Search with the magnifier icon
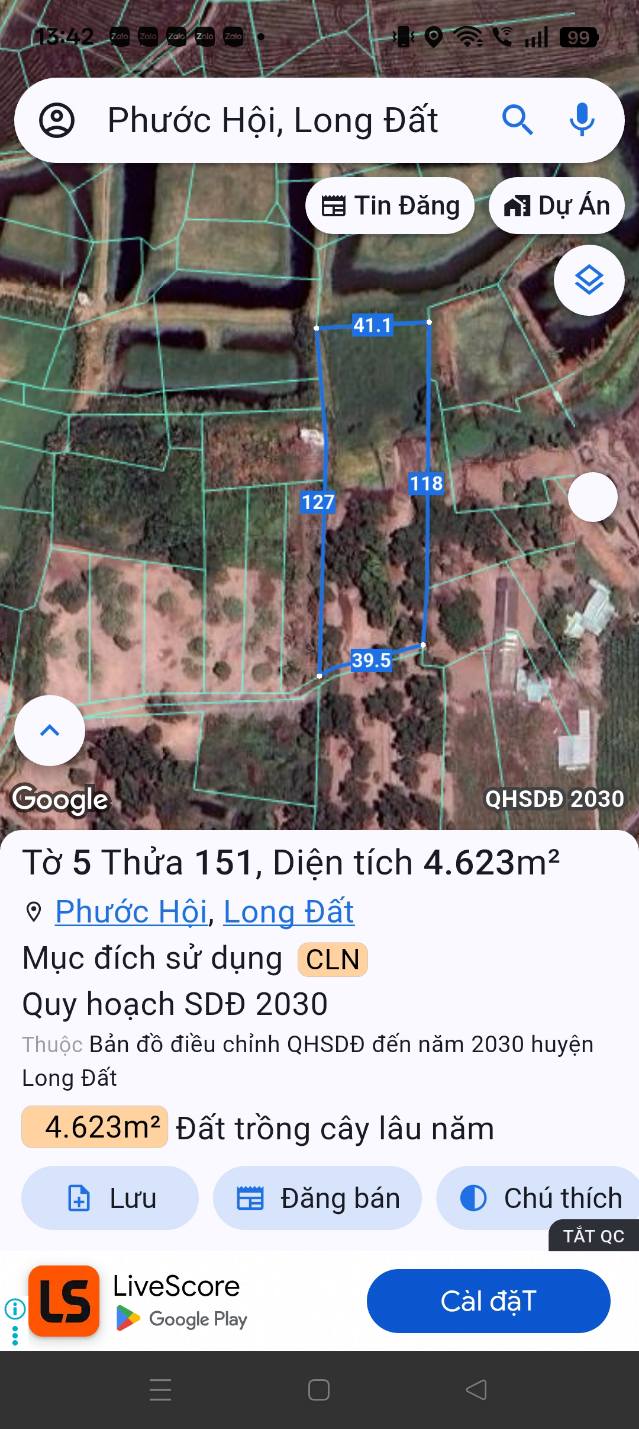 517,121
